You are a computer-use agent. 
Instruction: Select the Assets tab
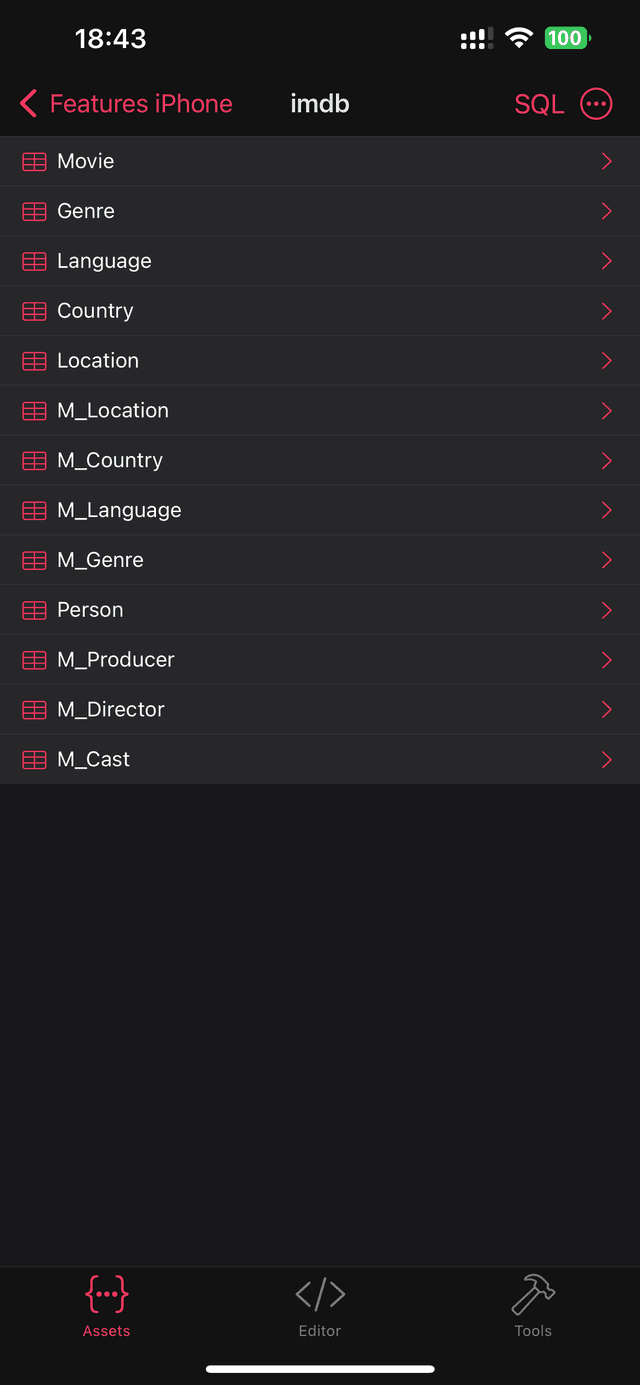pyautogui.click(x=107, y=1306)
